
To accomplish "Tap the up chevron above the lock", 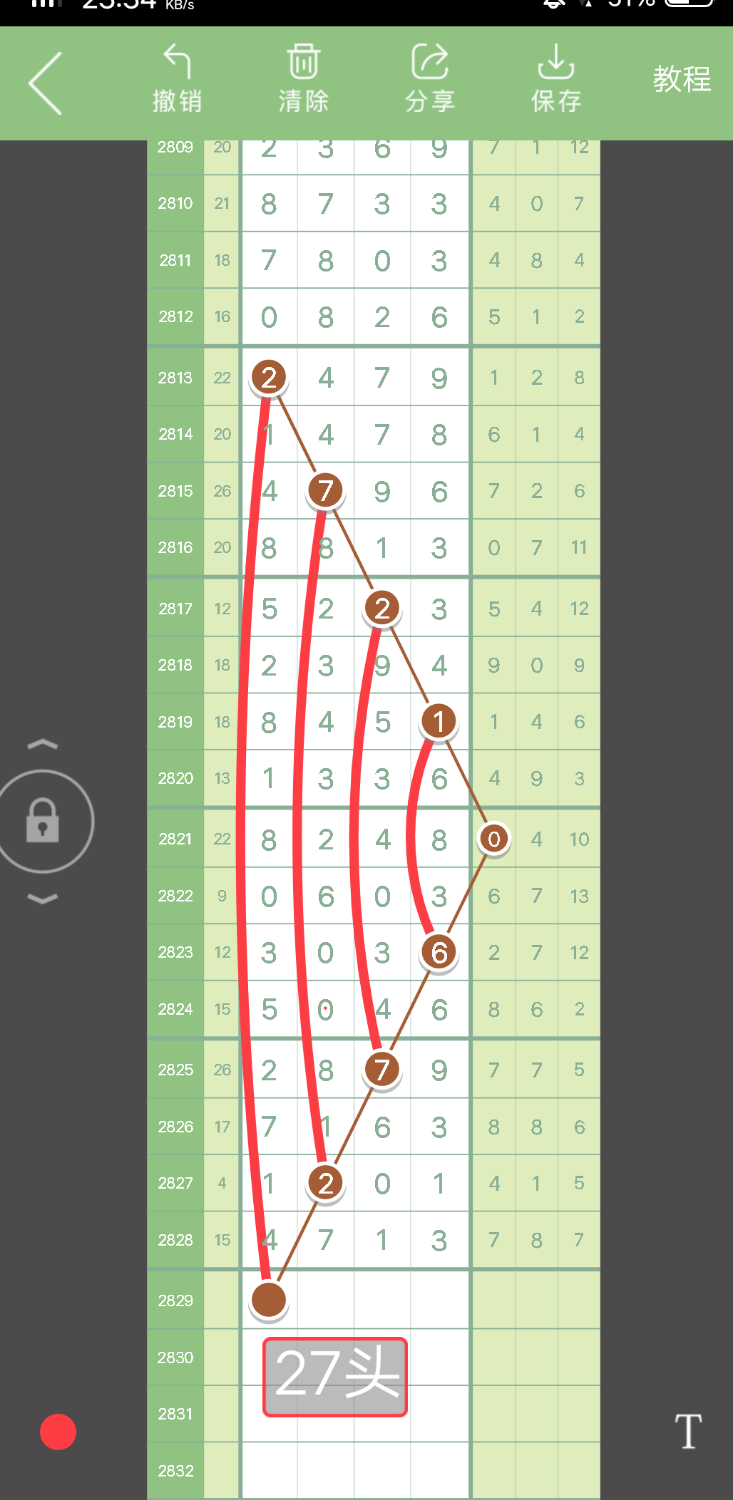I will tap(42, 745).
